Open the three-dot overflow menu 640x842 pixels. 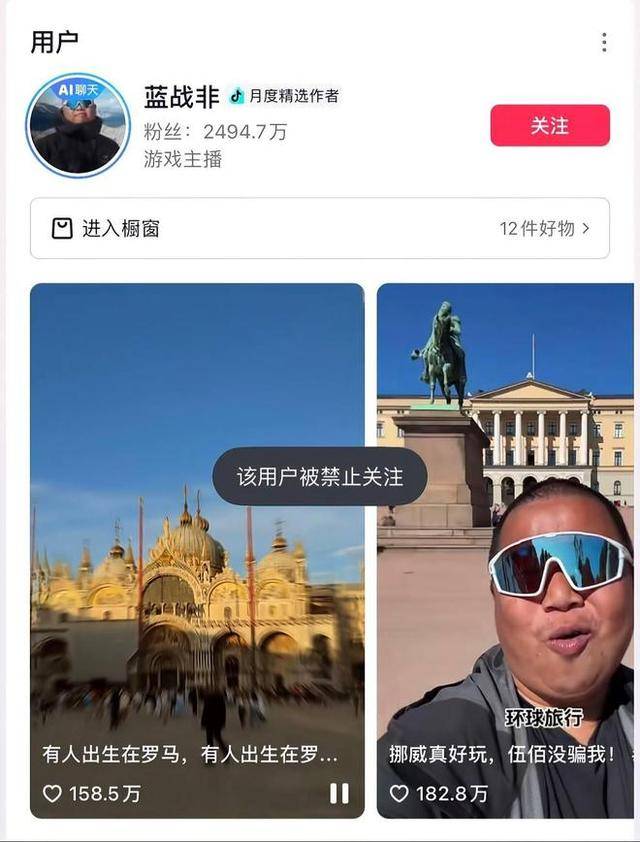604,42
